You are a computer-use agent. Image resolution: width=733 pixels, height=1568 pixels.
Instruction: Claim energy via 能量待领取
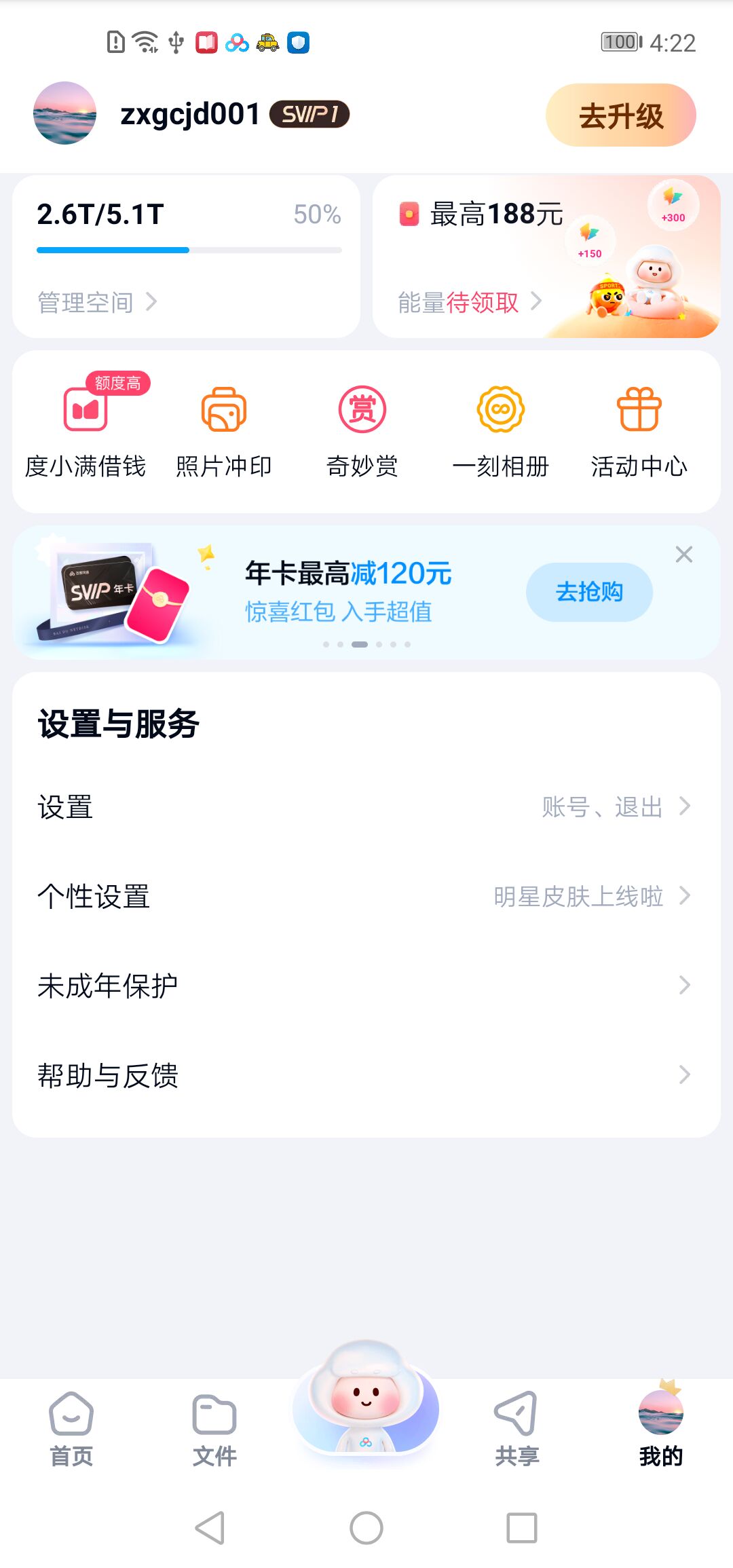click(x=469, y=302)
